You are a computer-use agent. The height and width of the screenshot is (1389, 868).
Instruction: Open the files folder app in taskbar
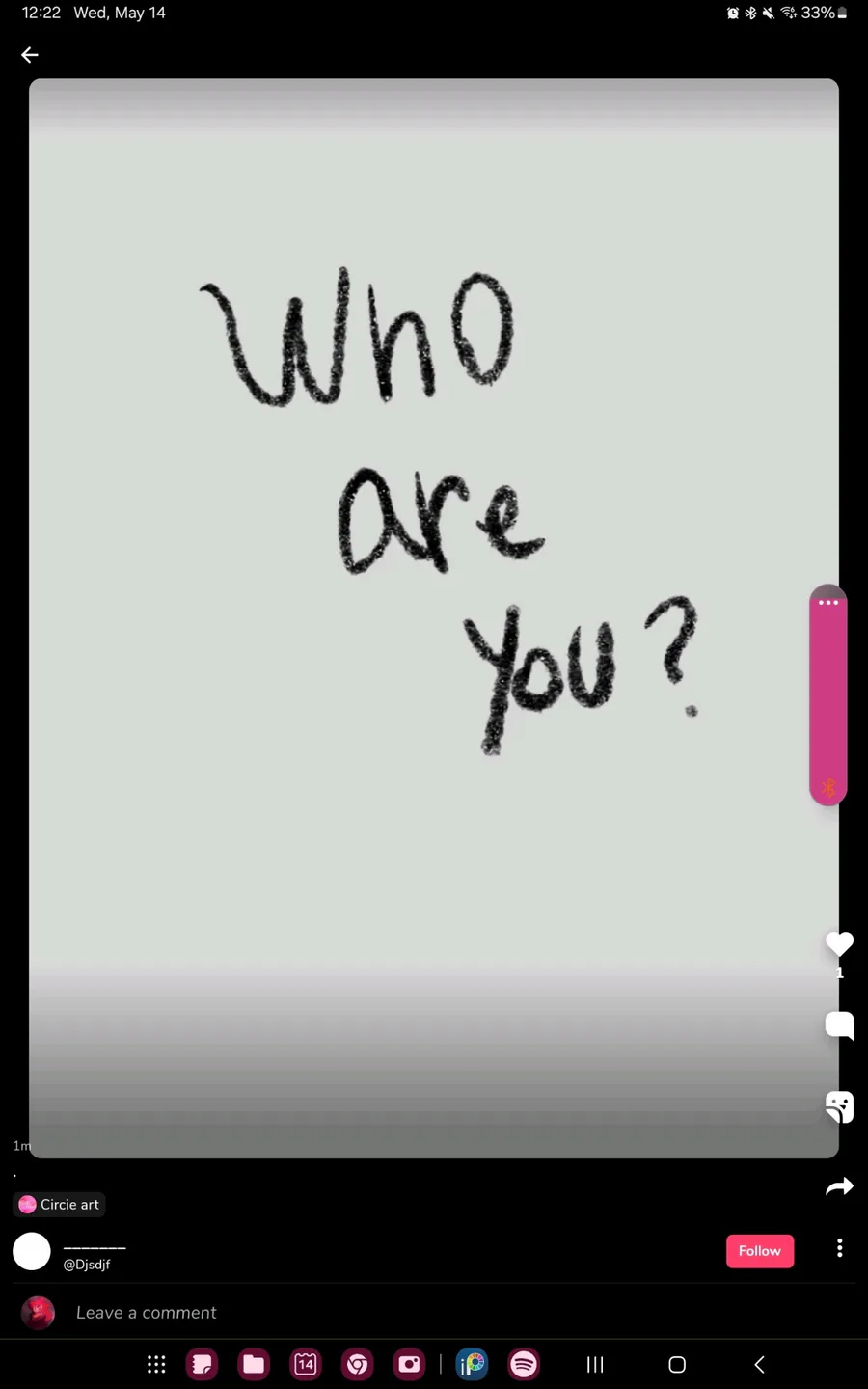tap(254, 1364)
